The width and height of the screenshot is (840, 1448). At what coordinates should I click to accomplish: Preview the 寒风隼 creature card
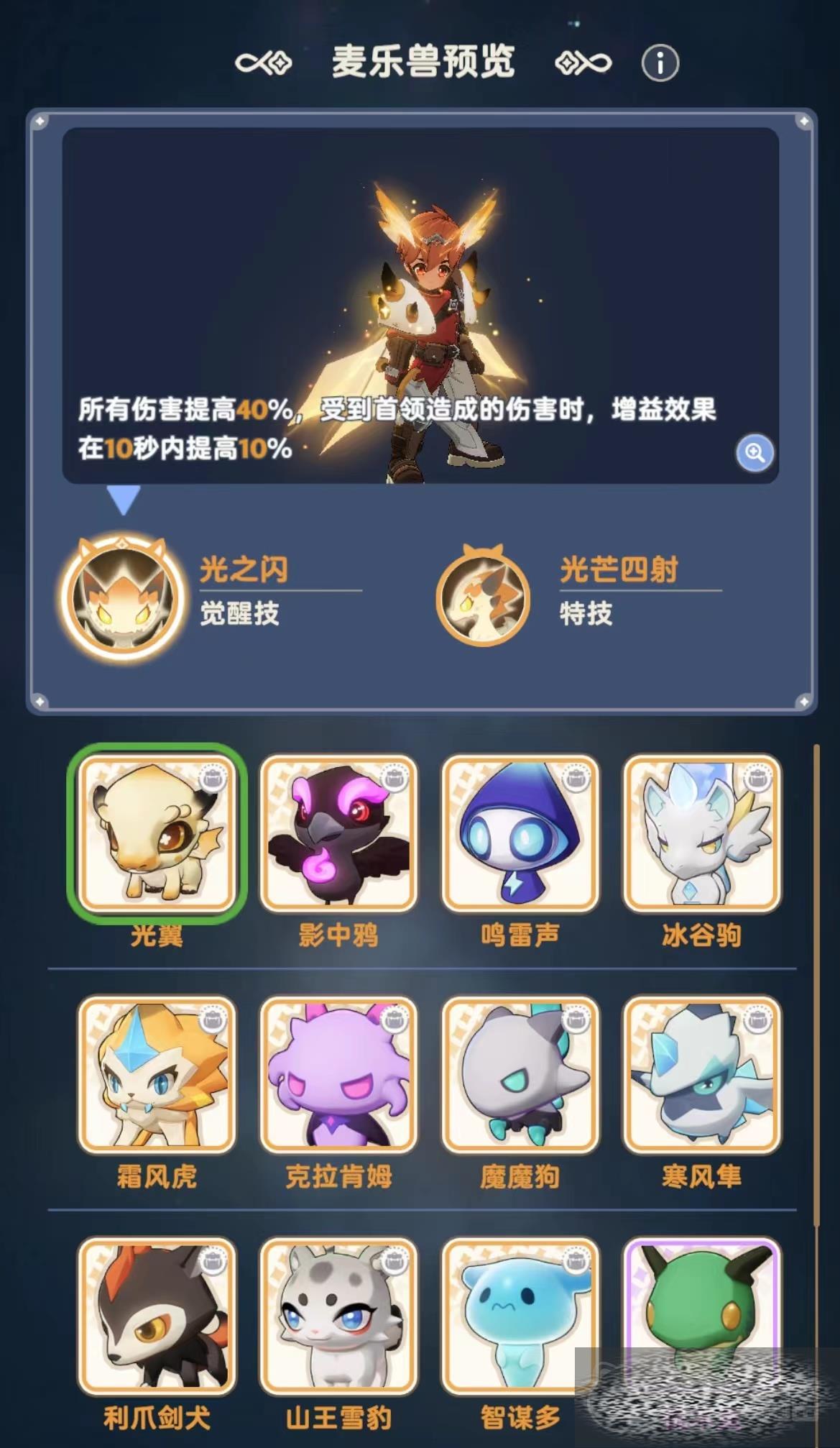pos(702,1075)
